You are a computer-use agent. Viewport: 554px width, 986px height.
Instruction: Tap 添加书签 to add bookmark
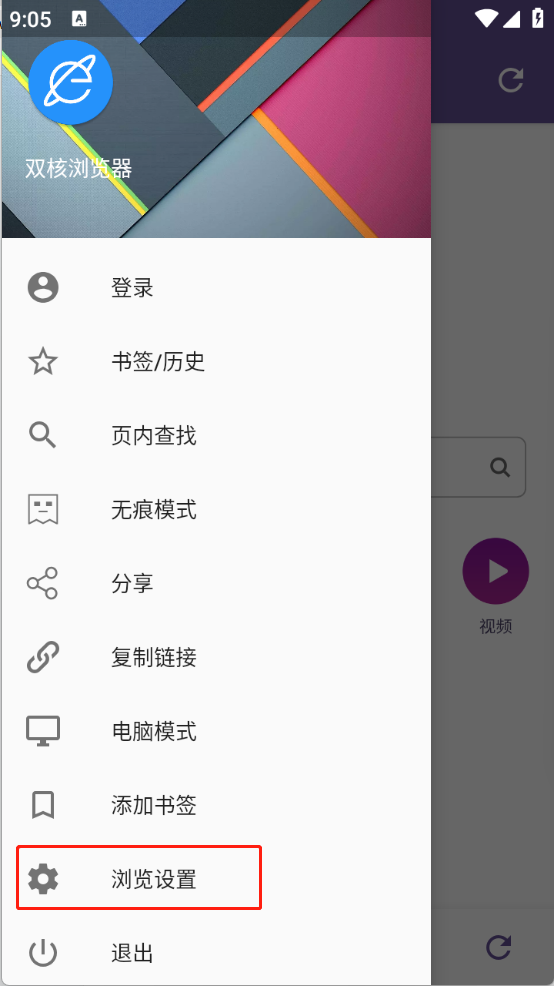pyautogui.click(x=216, y=805)
